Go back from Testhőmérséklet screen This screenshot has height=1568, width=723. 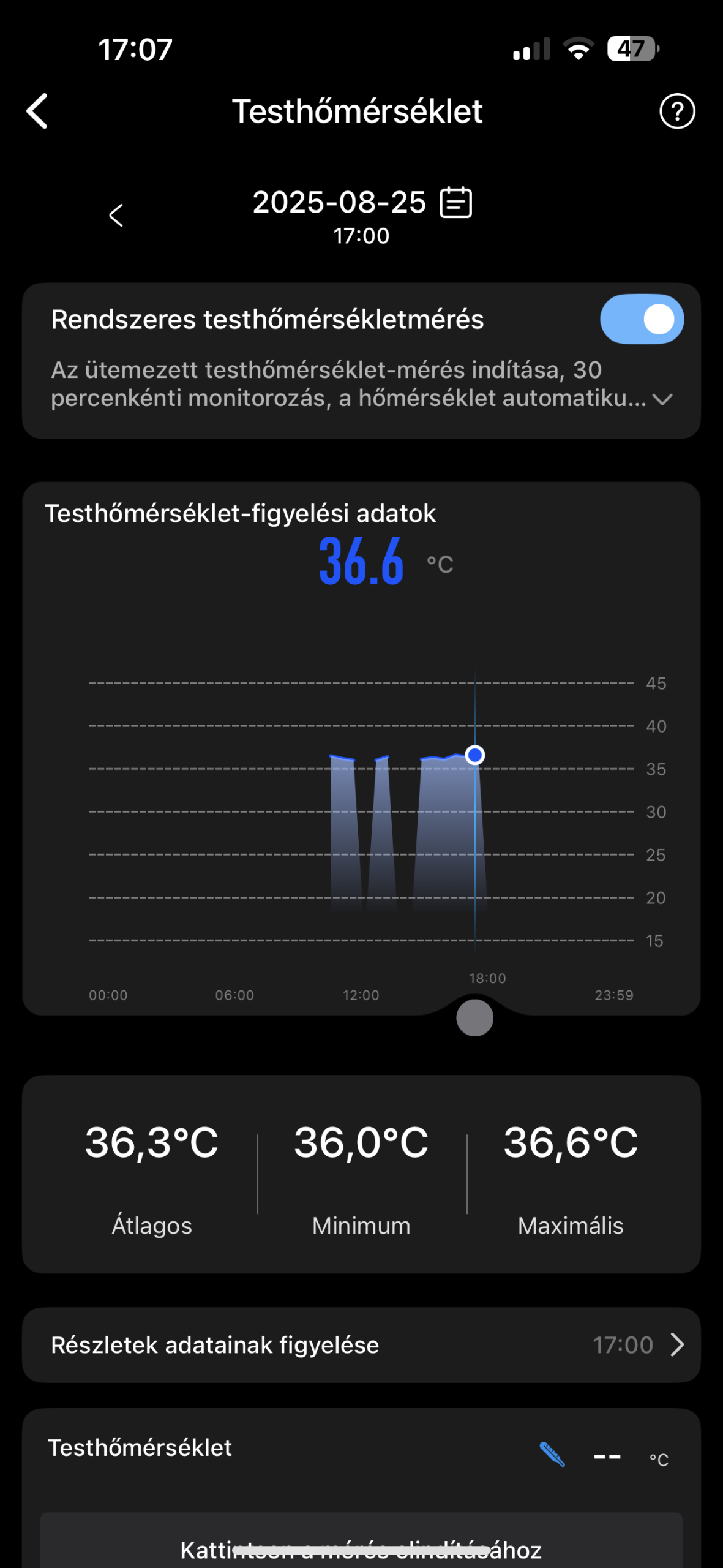click(37, 111)
